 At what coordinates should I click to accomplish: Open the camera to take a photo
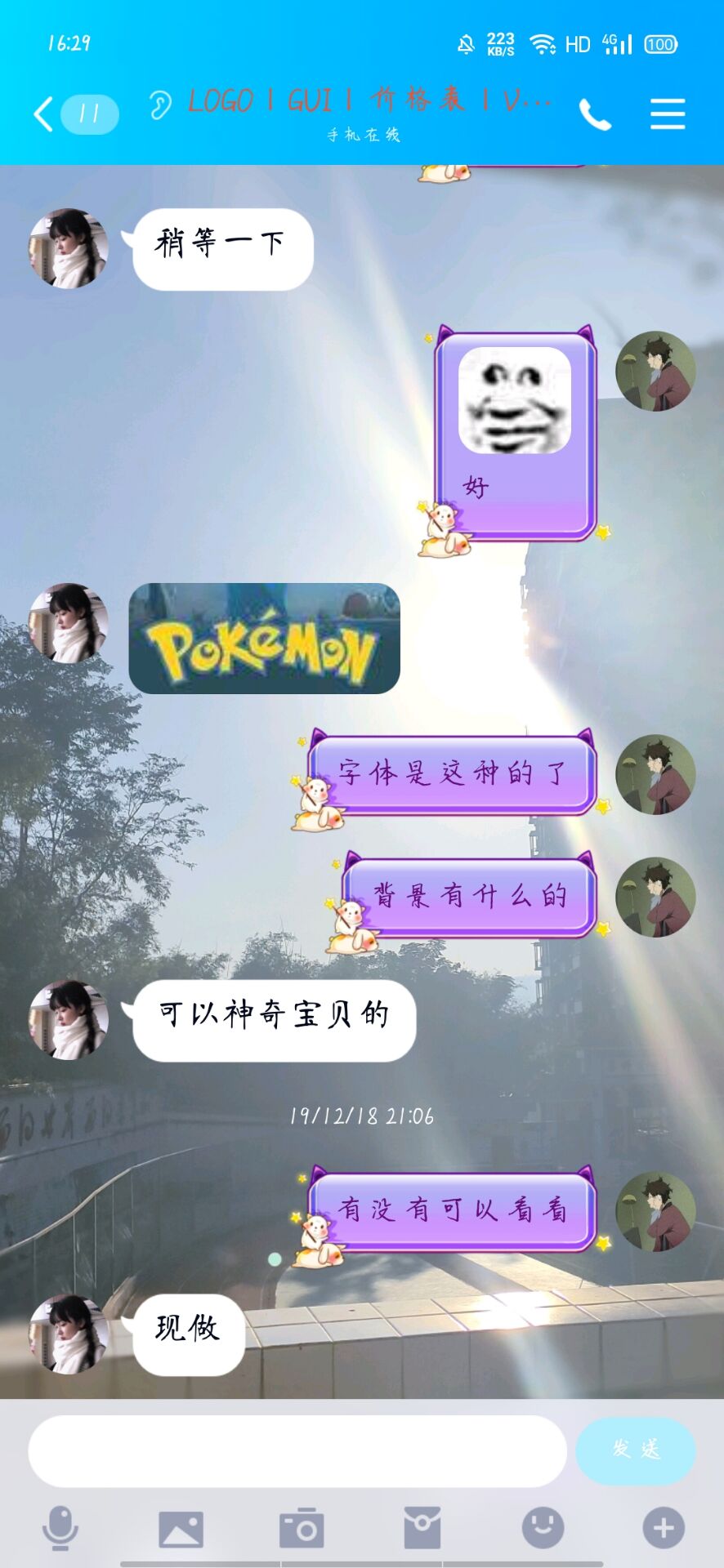click(x=301, y=1528)
